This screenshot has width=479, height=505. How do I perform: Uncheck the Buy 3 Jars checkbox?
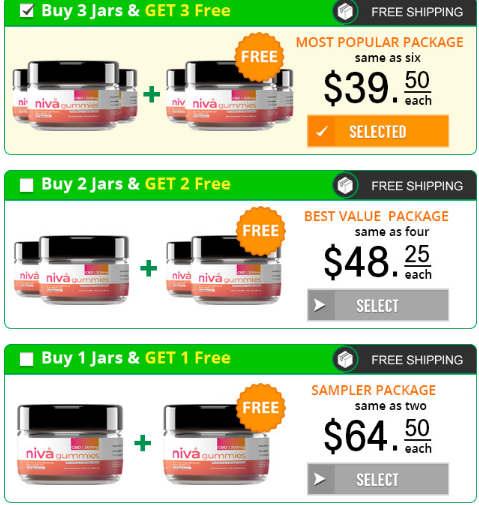tap(26, 10)
